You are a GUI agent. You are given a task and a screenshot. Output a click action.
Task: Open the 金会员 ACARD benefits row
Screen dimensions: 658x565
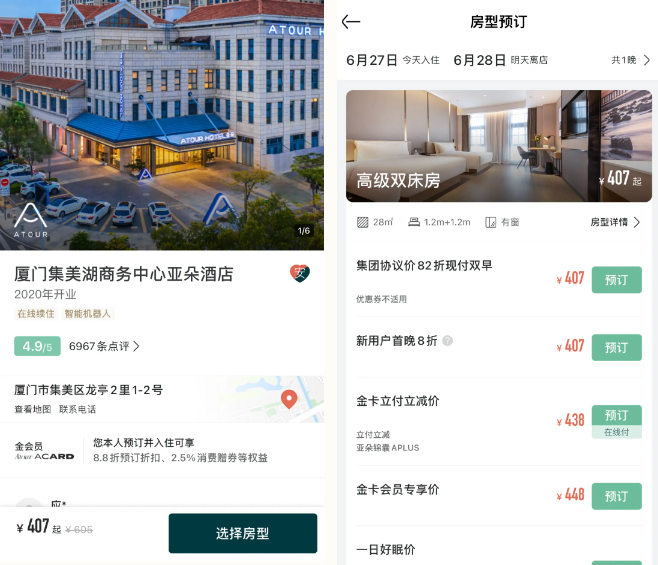(162, 449)
